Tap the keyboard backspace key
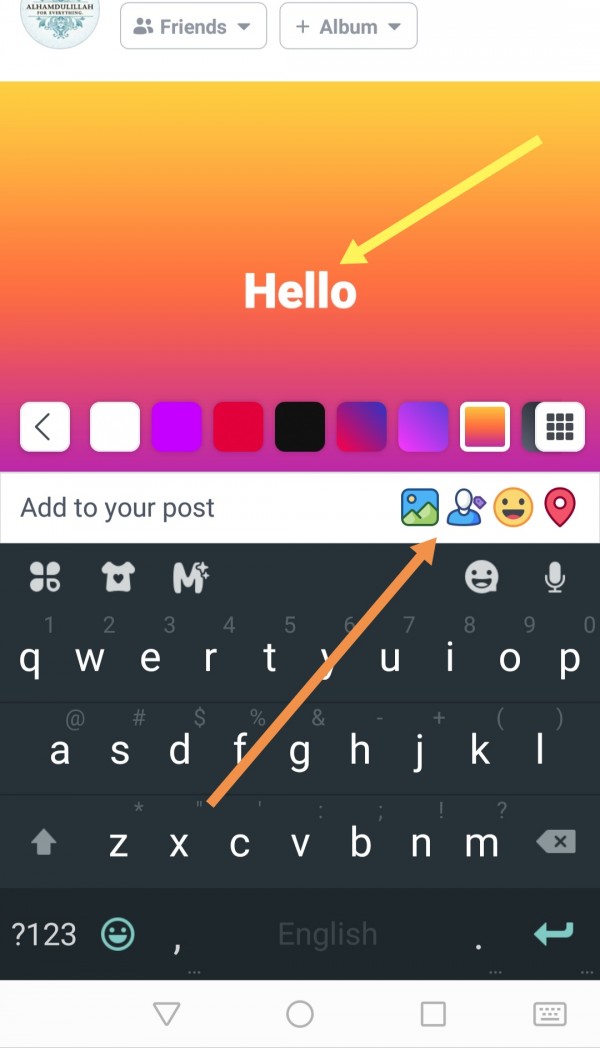The width and height of the screenshot is (600, 1048). click(x=556, y=843)
